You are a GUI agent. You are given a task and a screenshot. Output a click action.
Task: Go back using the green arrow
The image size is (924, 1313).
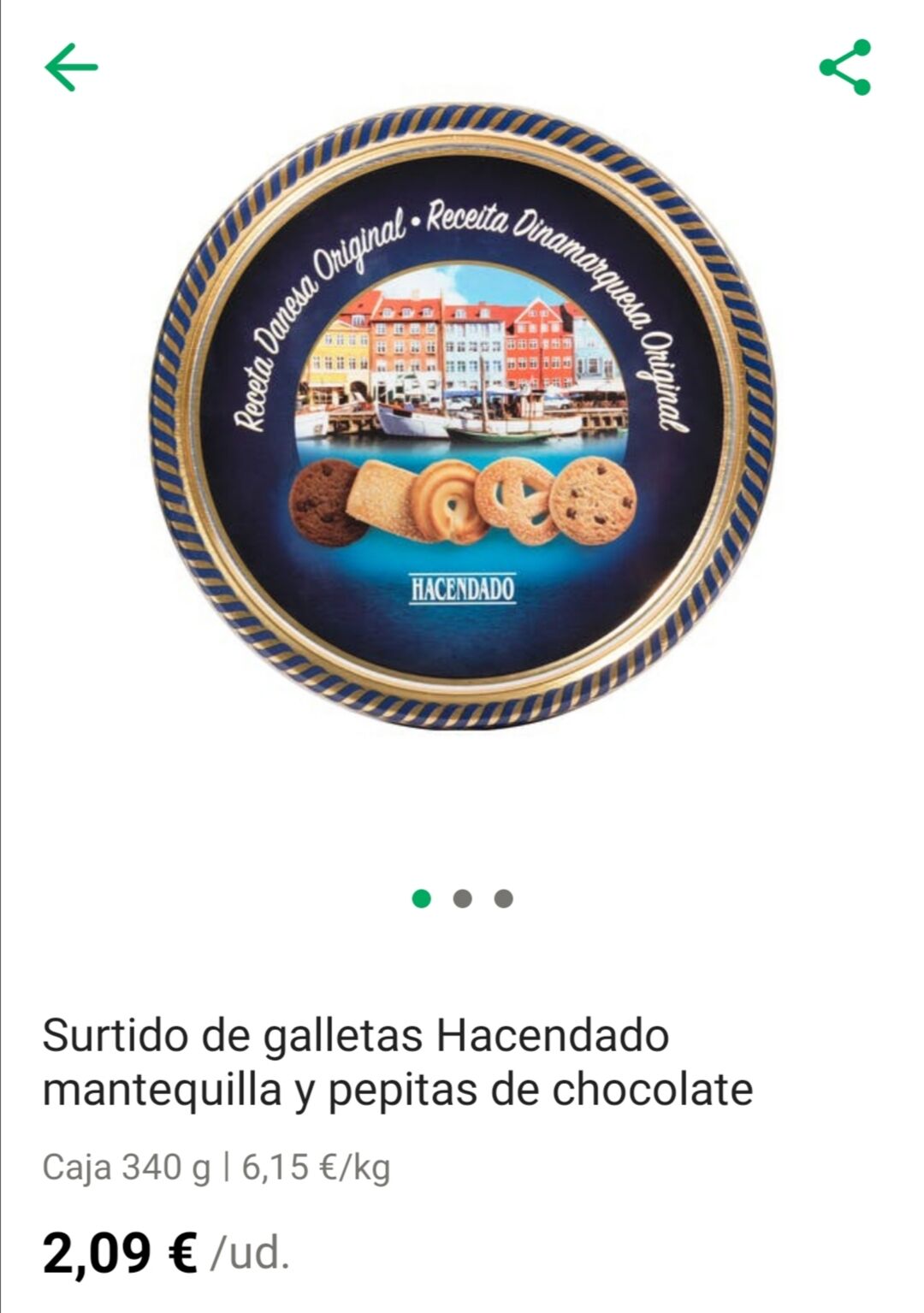(x=71, y=68)
